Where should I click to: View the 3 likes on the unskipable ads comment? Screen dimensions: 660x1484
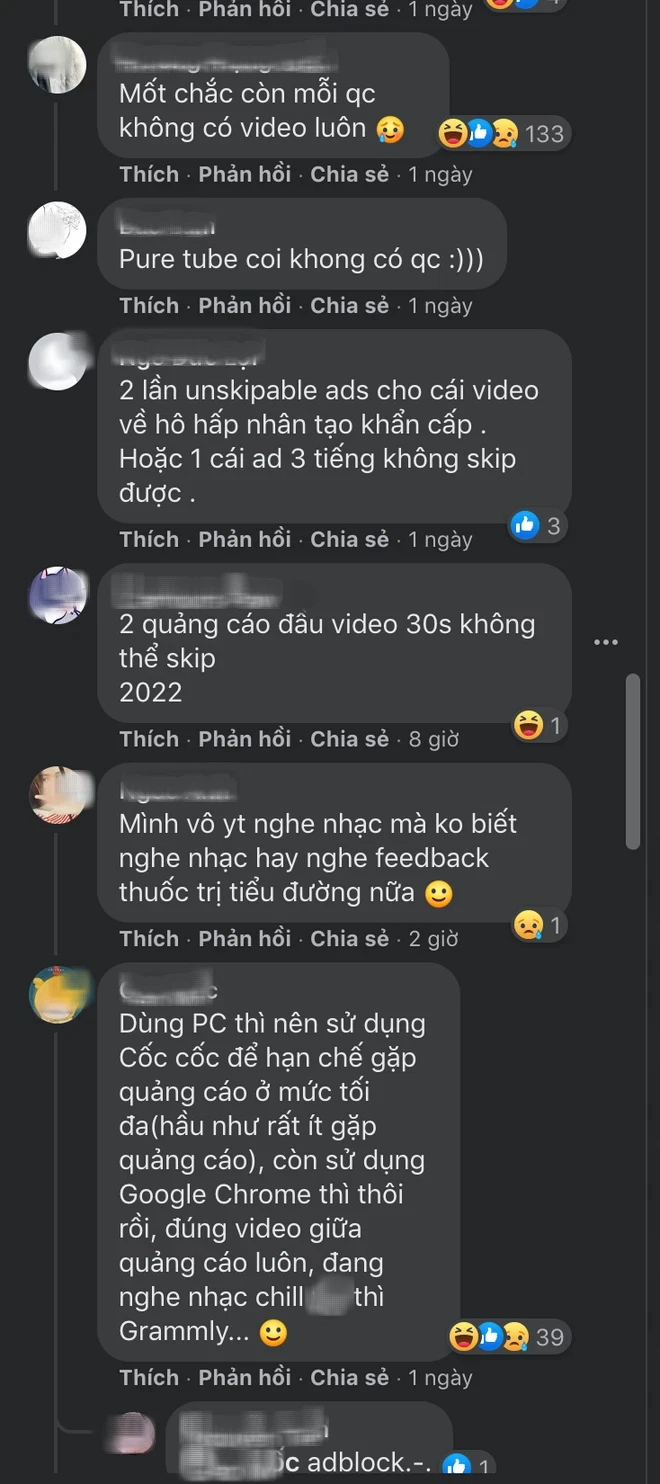[538, 525]
